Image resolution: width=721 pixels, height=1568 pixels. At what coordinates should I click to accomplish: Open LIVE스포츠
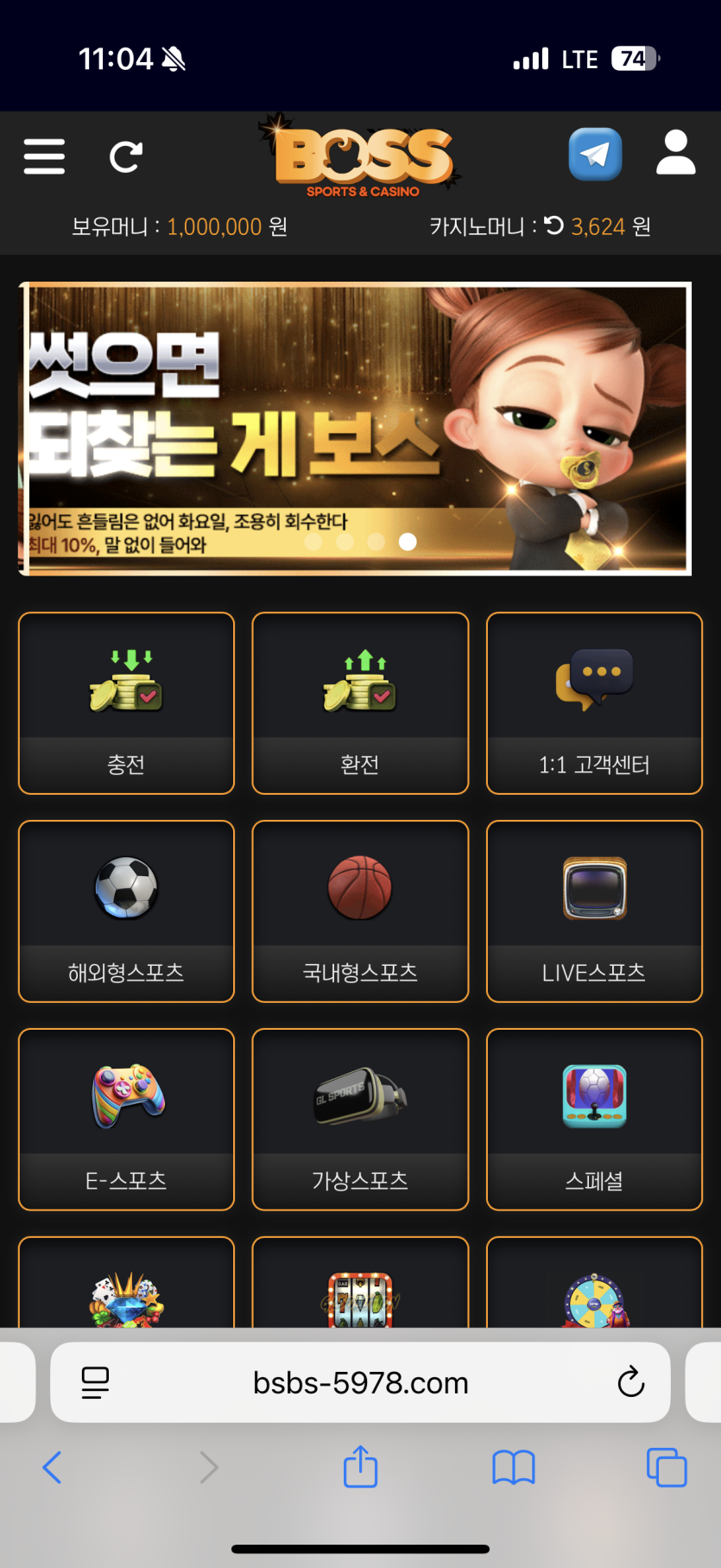[594, 911]
